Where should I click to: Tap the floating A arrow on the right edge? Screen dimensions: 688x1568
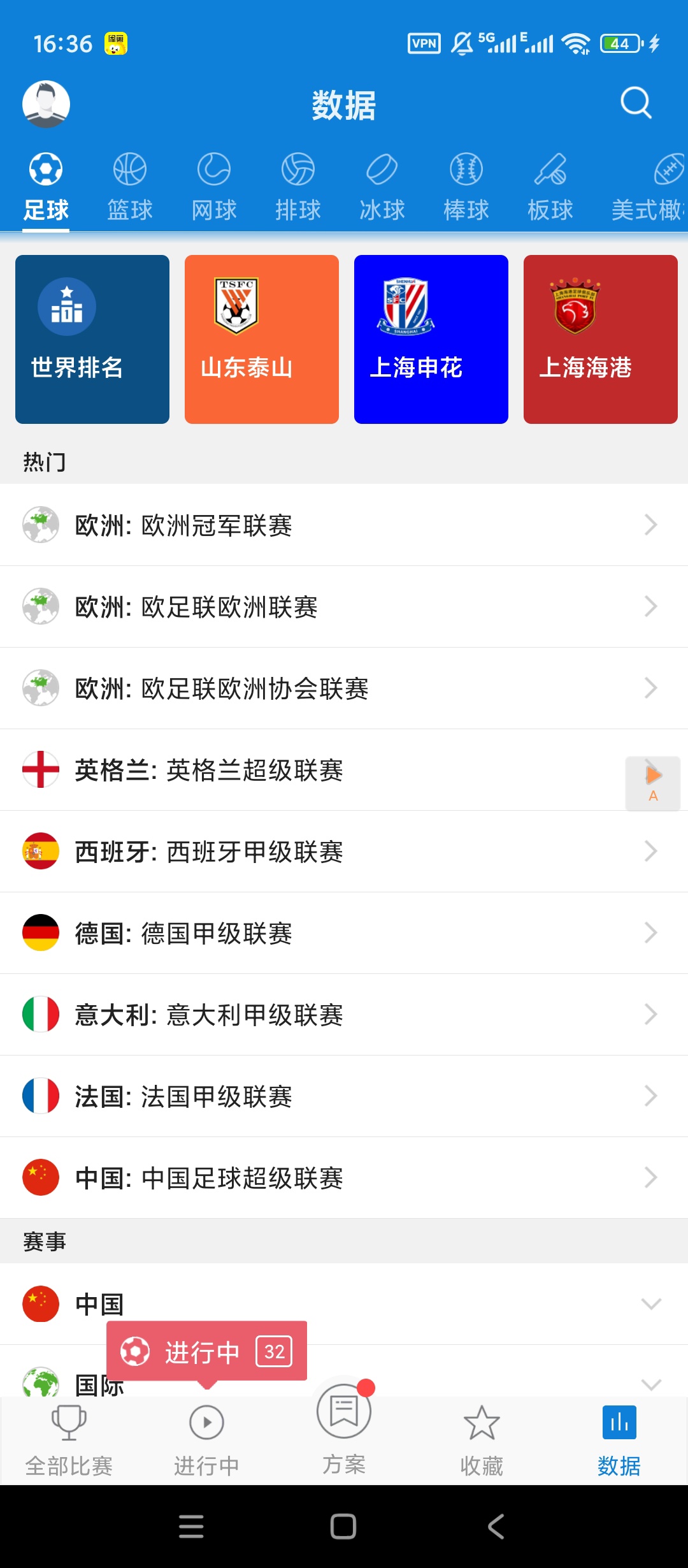click(652, 782)
